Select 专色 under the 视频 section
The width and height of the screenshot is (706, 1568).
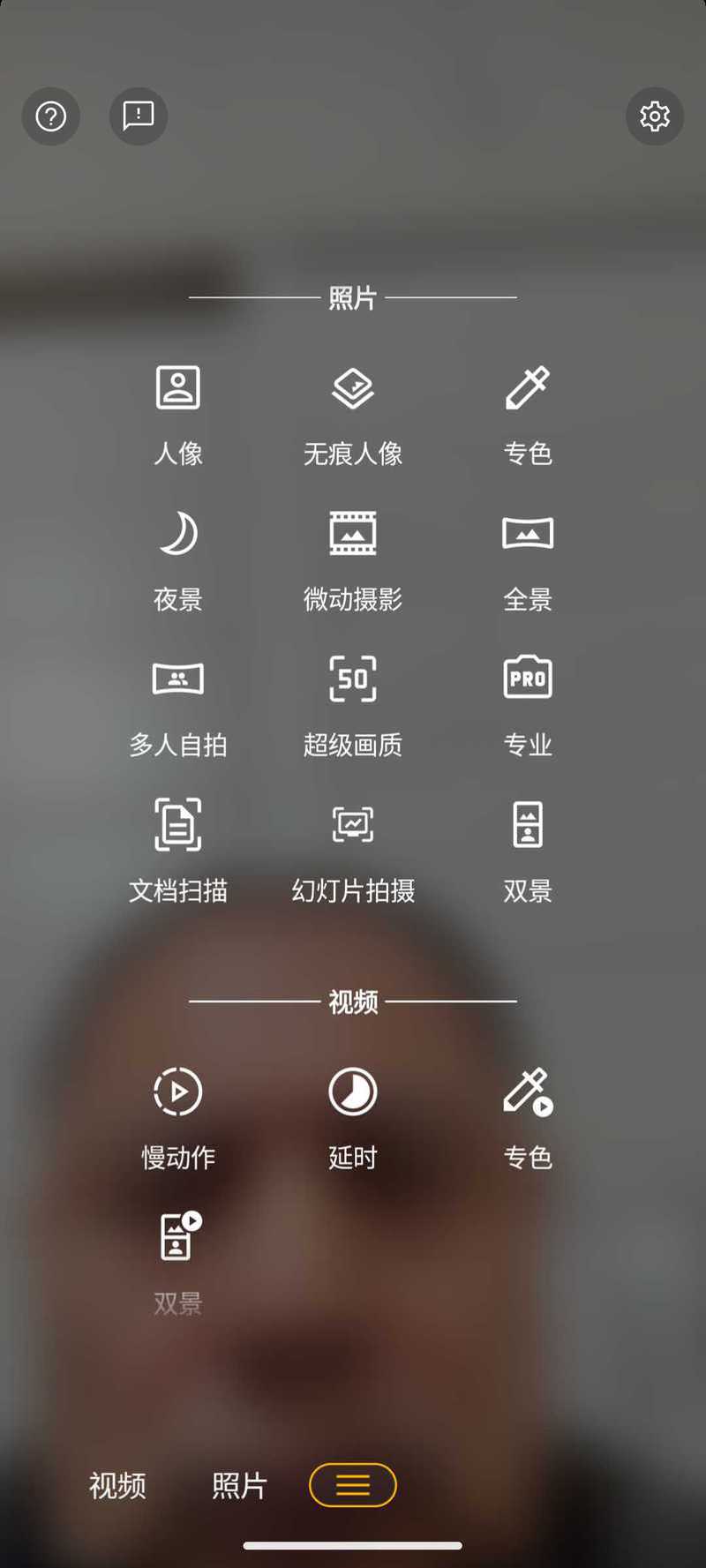528,1119
